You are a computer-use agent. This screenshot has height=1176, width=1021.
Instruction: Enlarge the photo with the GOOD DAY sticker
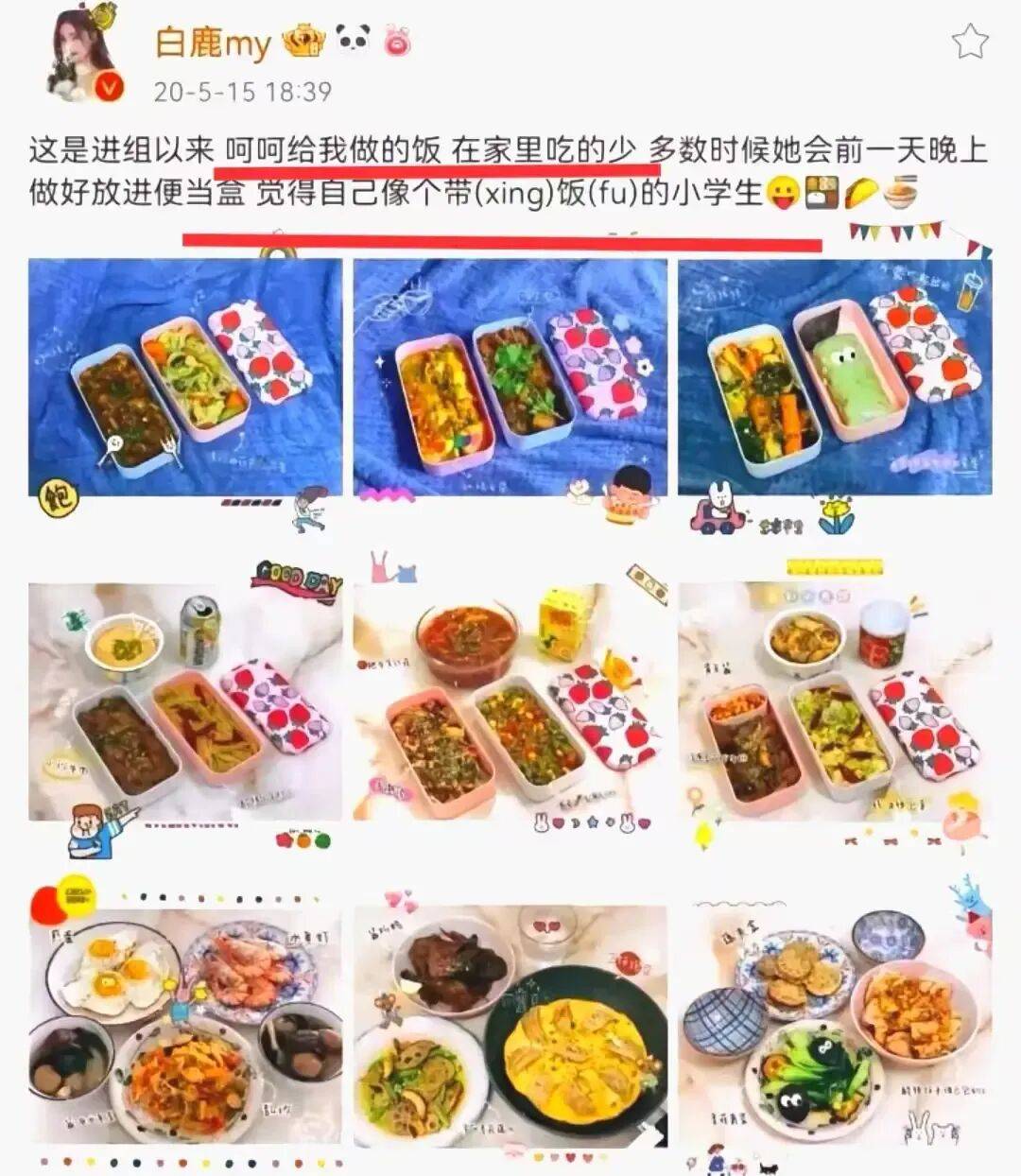click(185, 701)
